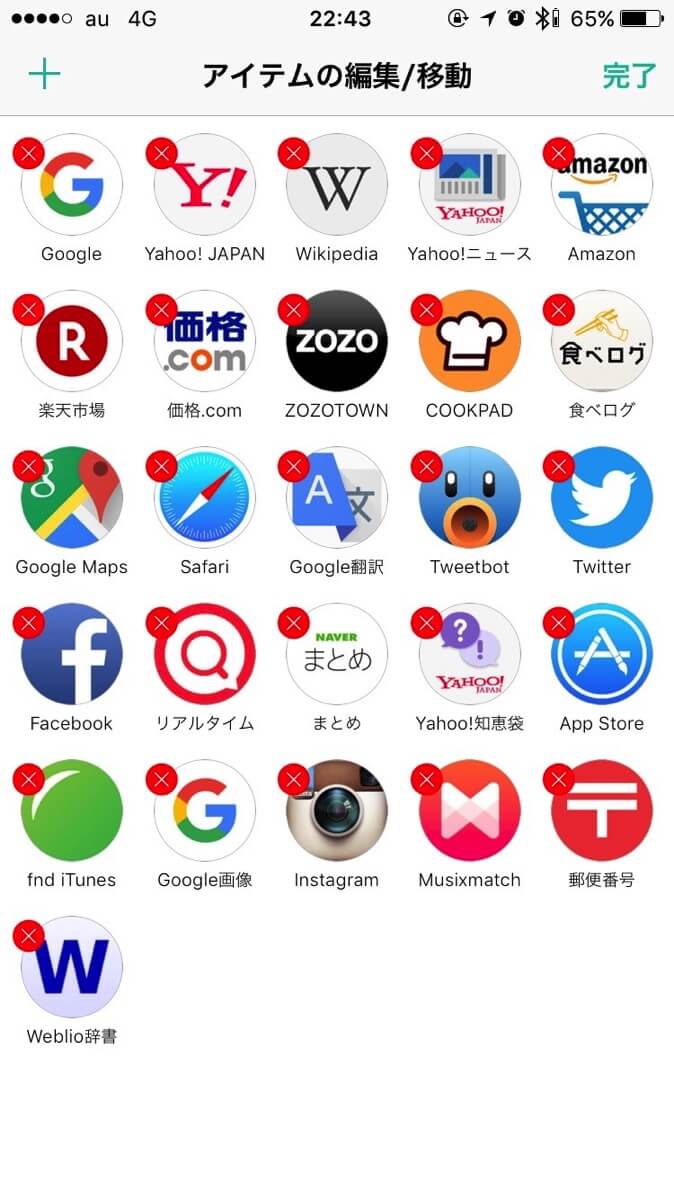Select the Instagram item
This screenshot has width=674, height=1200.
click(337, 811)
